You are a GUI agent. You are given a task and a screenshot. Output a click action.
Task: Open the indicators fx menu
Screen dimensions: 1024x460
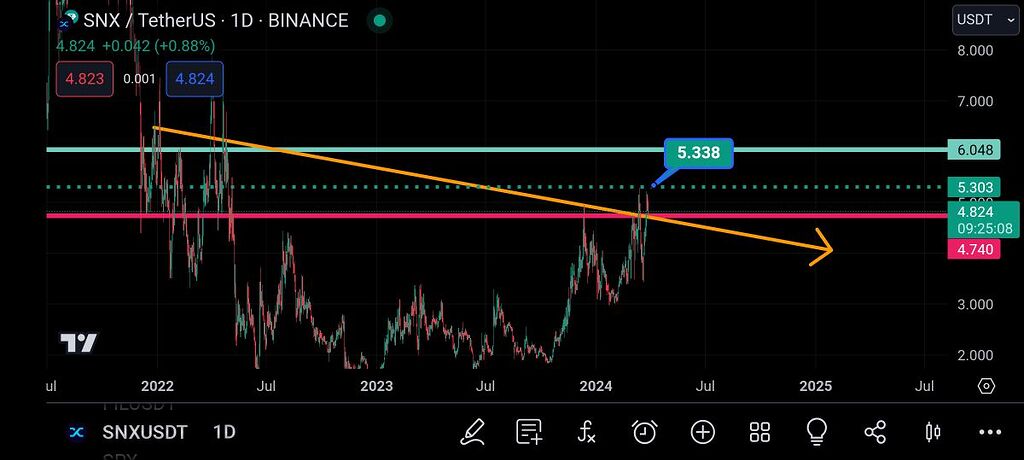[x=587, y=432]
